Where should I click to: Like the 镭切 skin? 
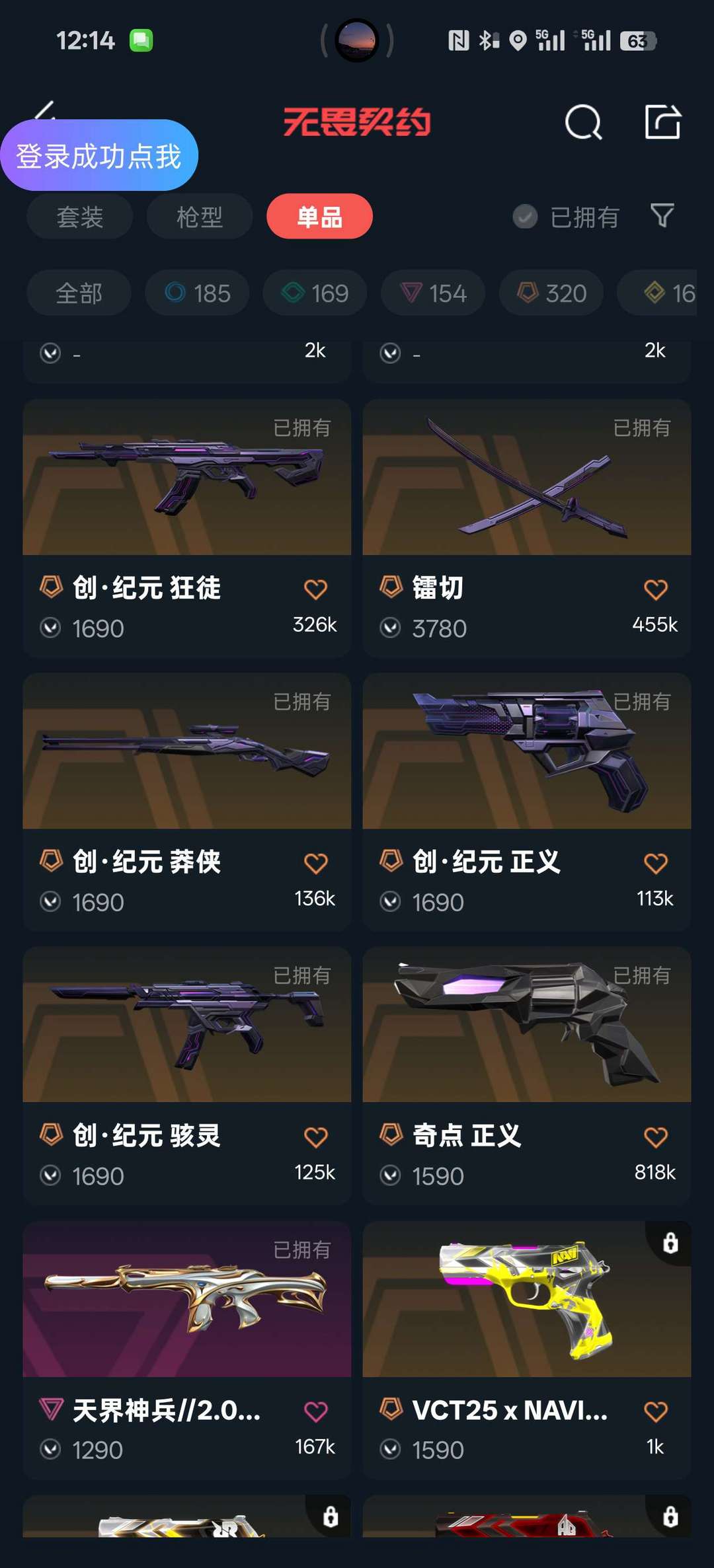pos(655,589)
